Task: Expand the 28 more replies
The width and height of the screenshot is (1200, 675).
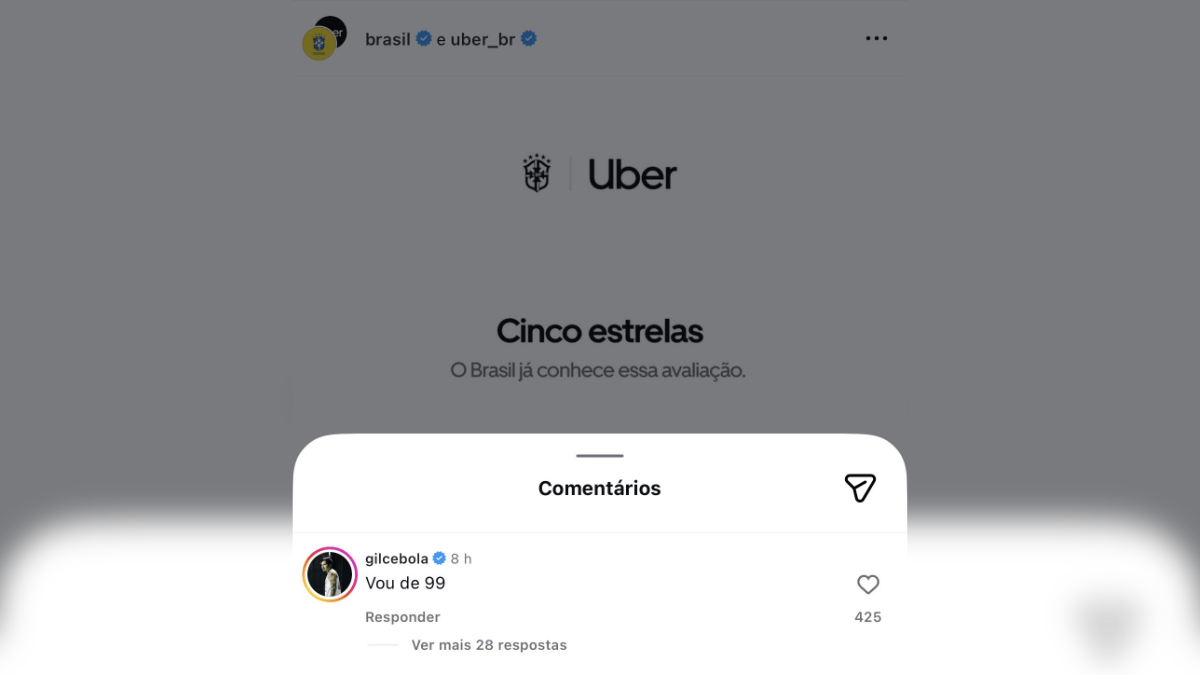Action: point(488,645)
